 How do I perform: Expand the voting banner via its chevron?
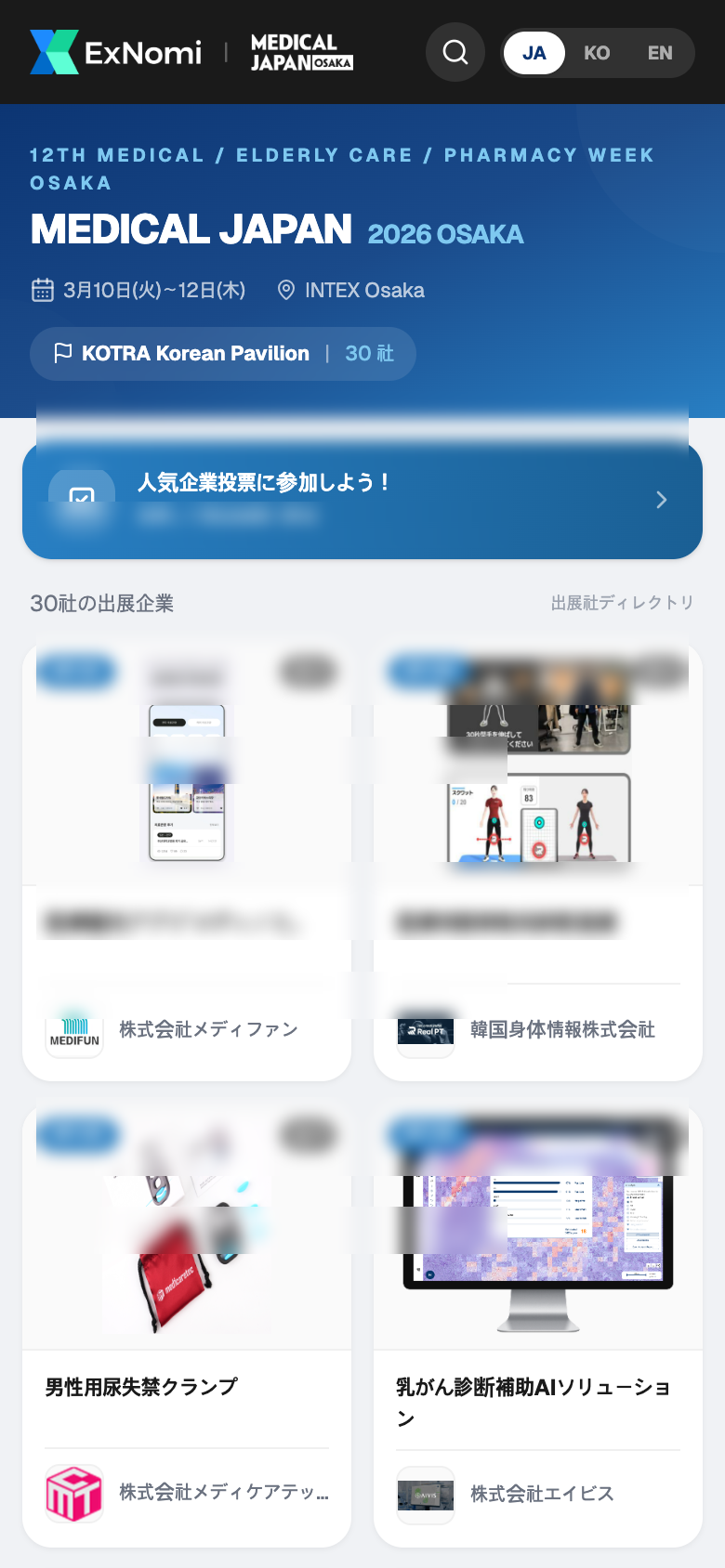click(x=661, y=500)
